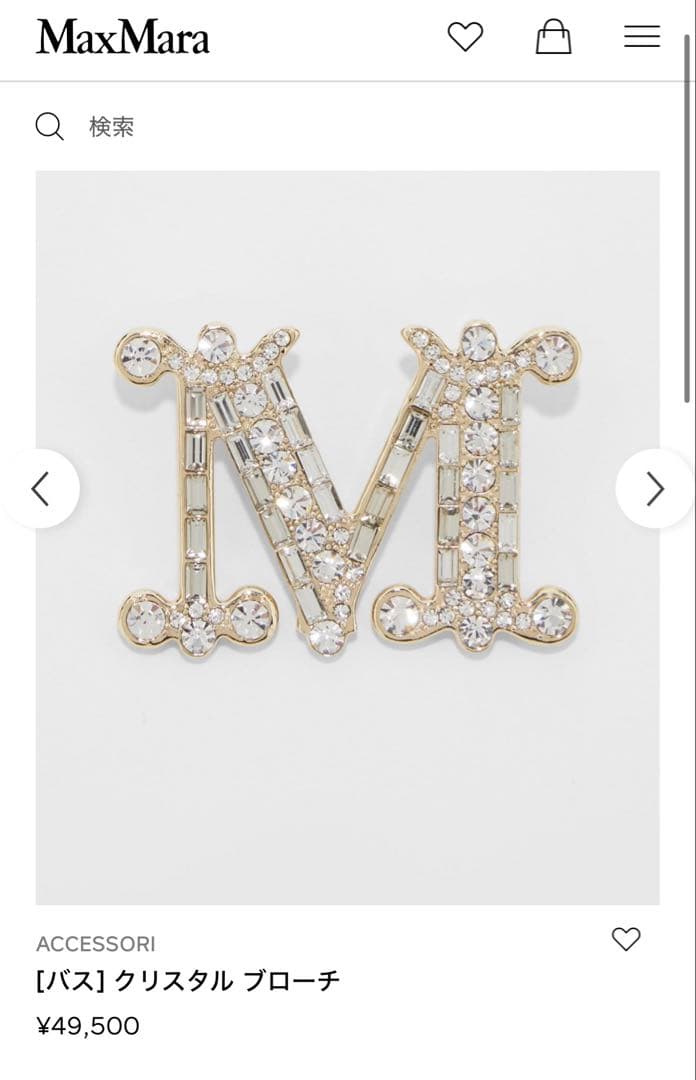Show the next product image
The height and width of the screenshot is (1080, 696).
coord(654,489)
